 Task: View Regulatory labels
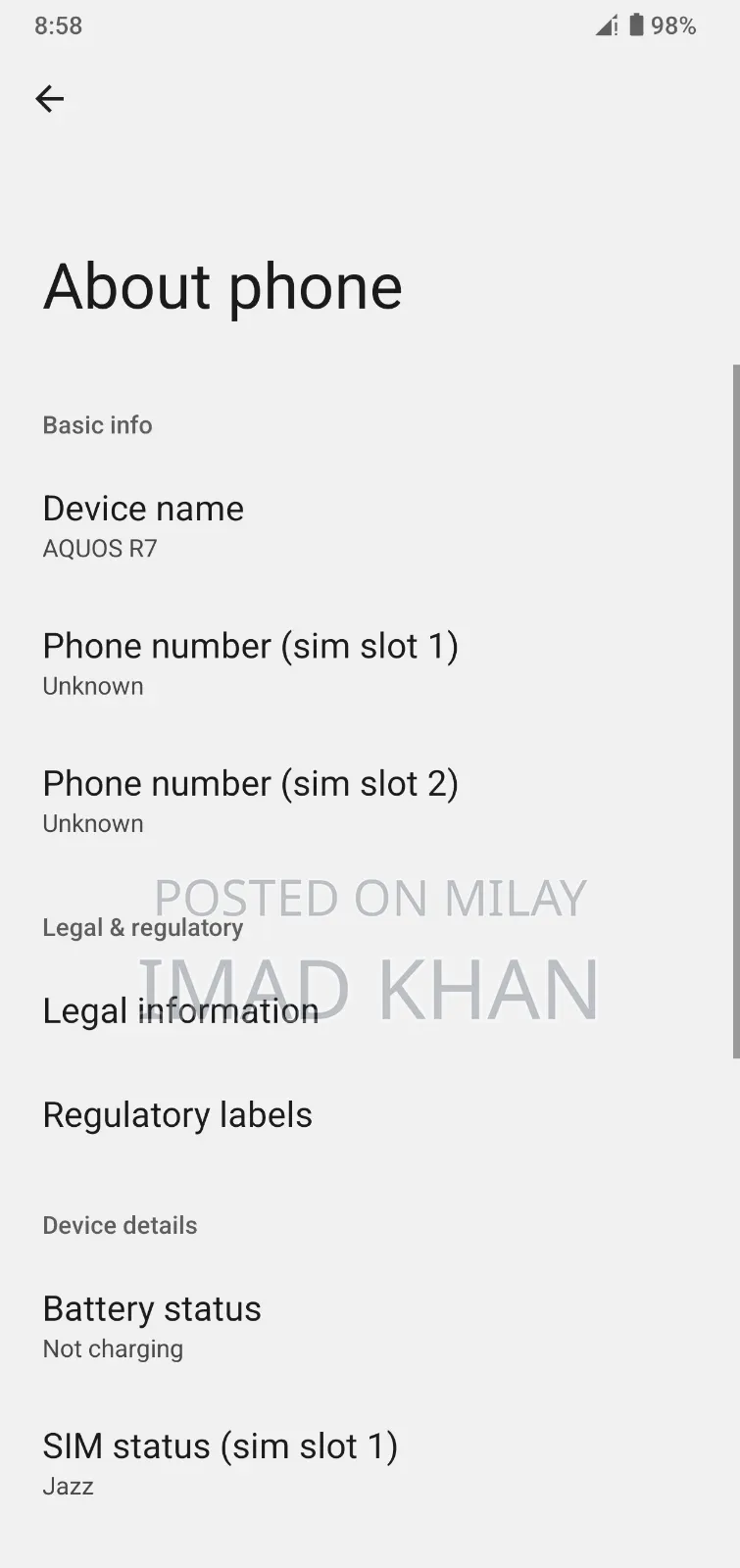177,1115
